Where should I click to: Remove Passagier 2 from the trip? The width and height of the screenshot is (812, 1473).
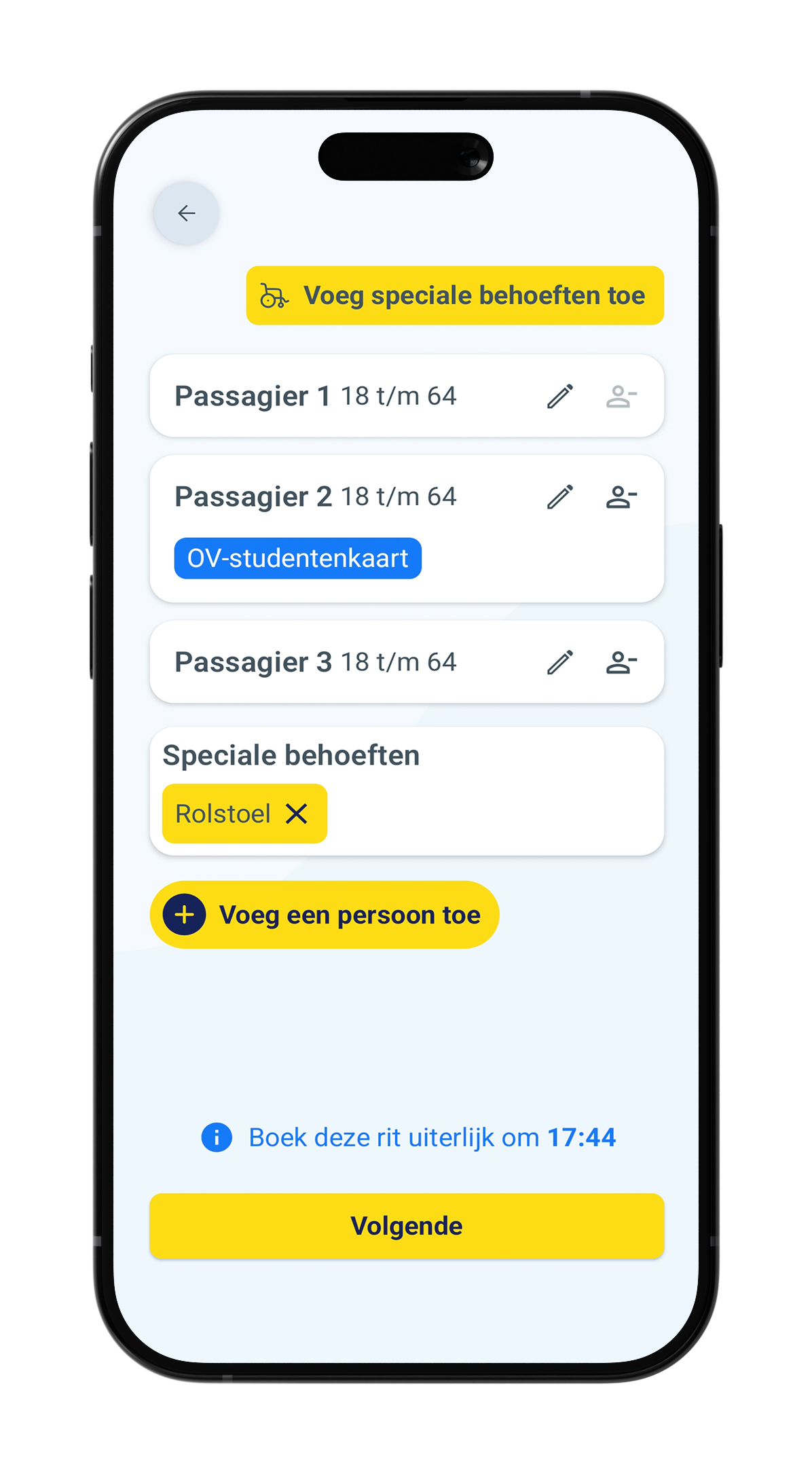coord(621,497)
